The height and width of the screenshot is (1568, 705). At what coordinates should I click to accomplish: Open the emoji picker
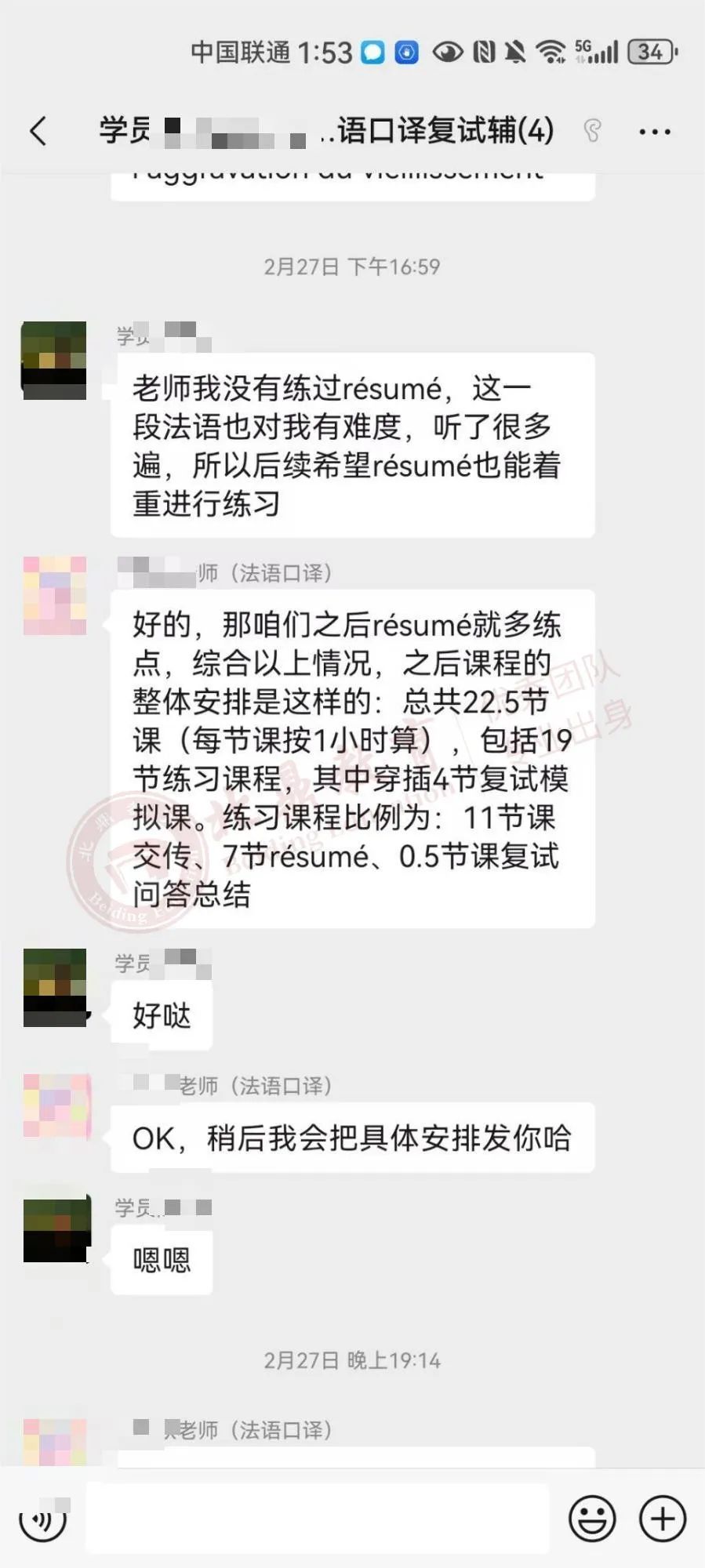[x=594, y=1518]
